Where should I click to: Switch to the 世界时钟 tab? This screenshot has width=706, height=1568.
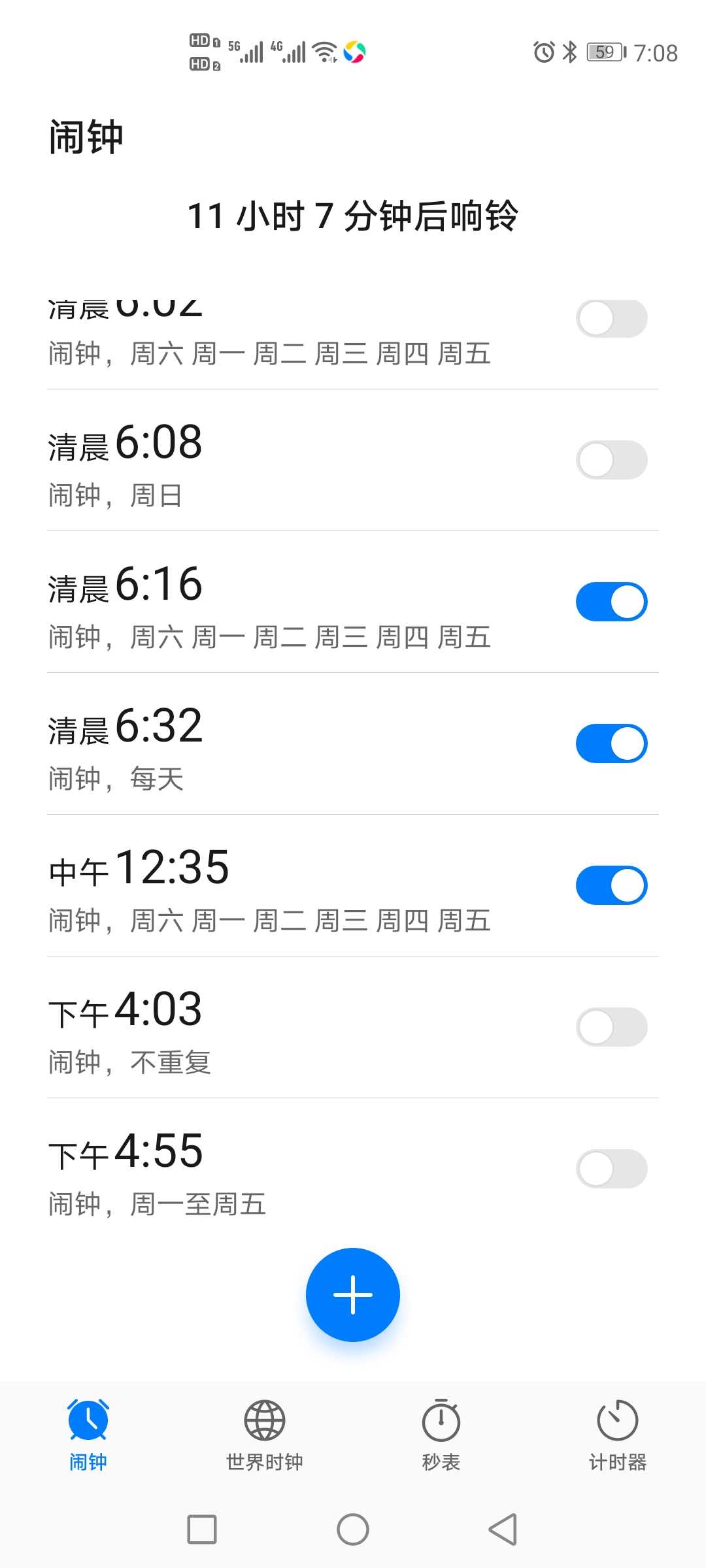pos(265,1435)
